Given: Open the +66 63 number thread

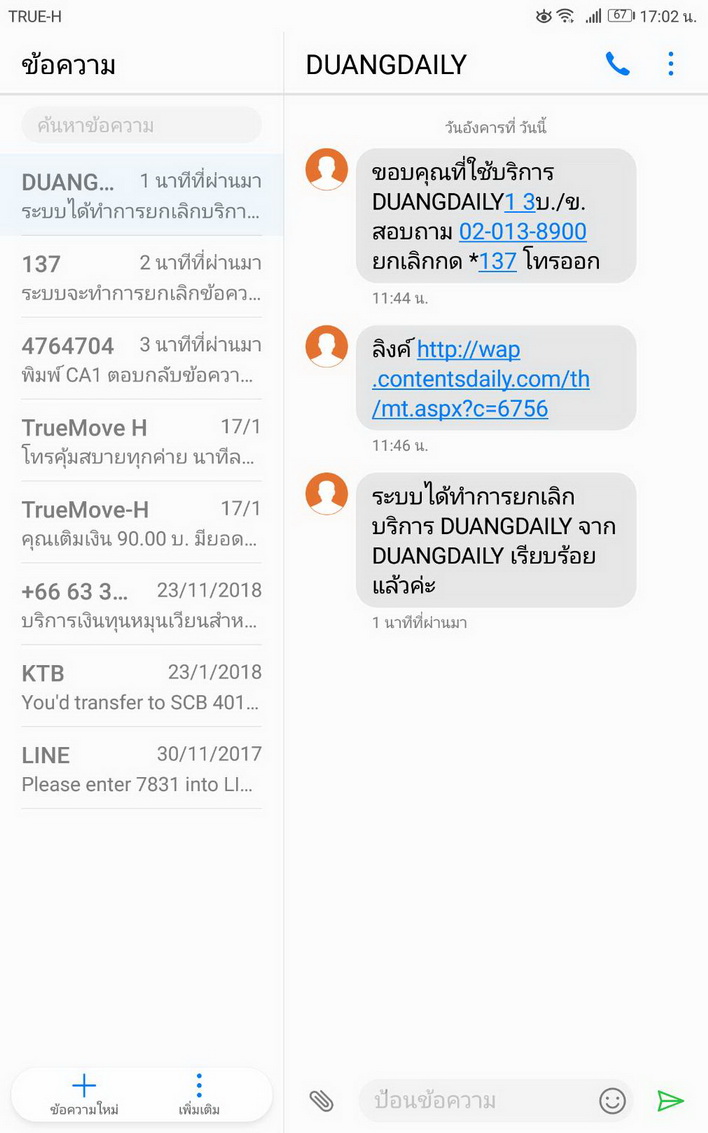Looking at the screenshot, I should coord(142,605).
